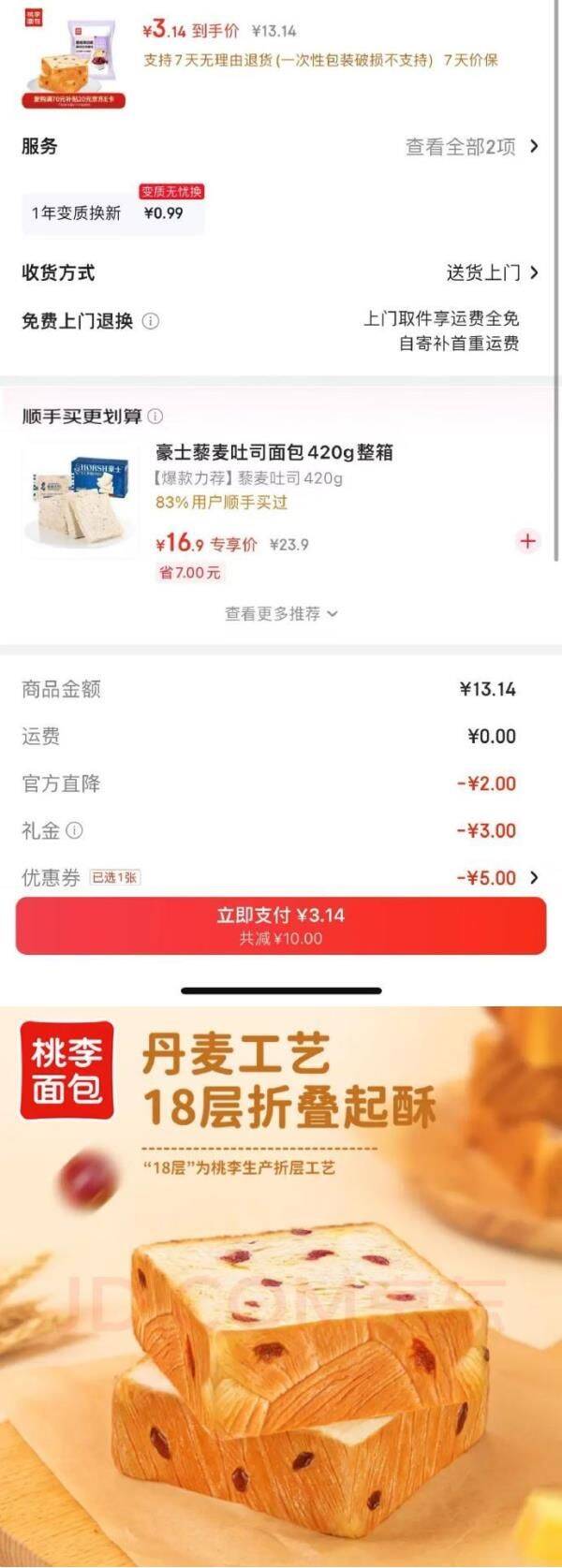The image size is (562, 1568).
Task: View all 2 service items
Action: pyautogui.click(x=471, y=147)
